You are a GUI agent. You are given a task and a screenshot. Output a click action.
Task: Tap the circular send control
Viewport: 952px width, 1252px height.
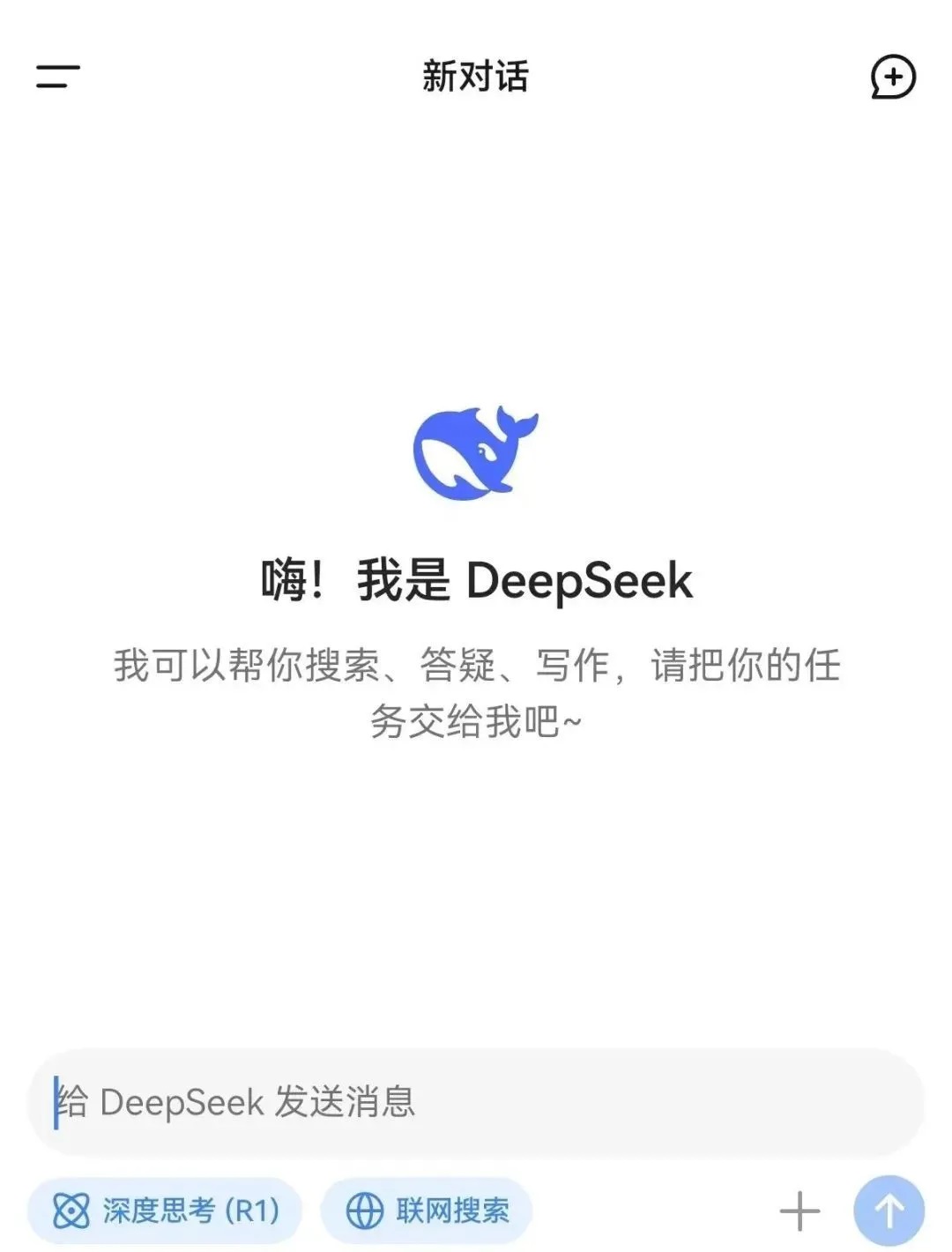(888, 1211)
